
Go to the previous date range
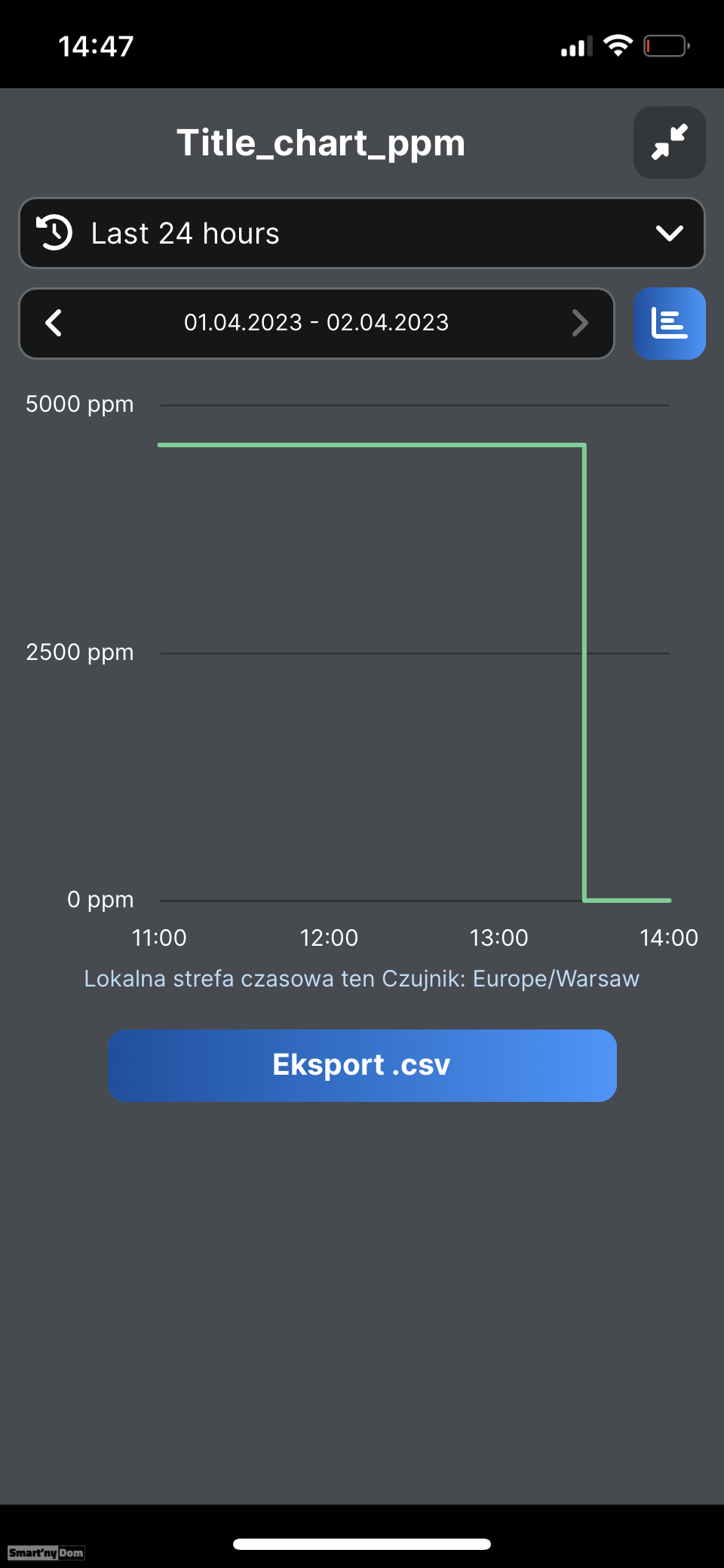(x=54, y=323)
